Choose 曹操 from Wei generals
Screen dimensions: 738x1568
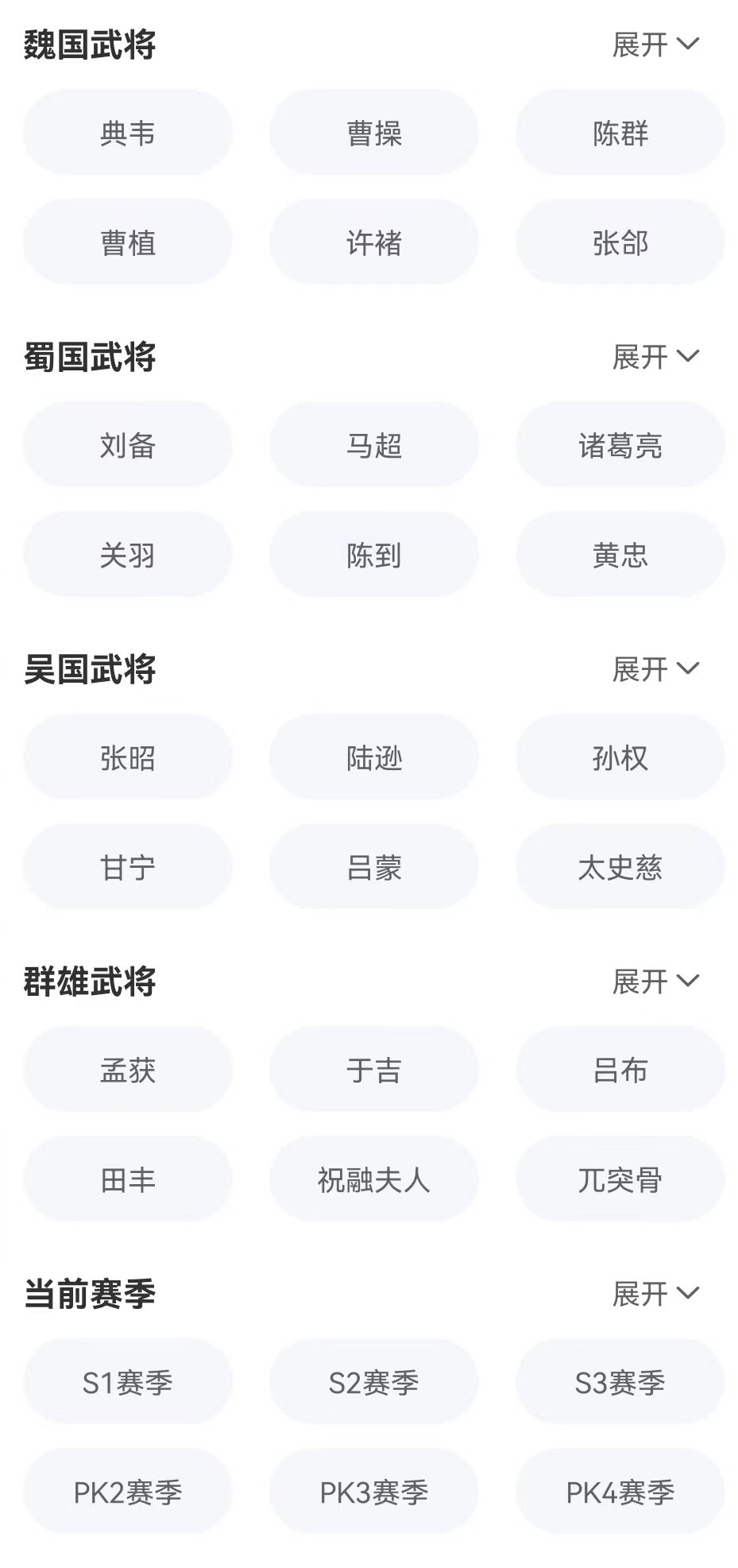[373, 133]
